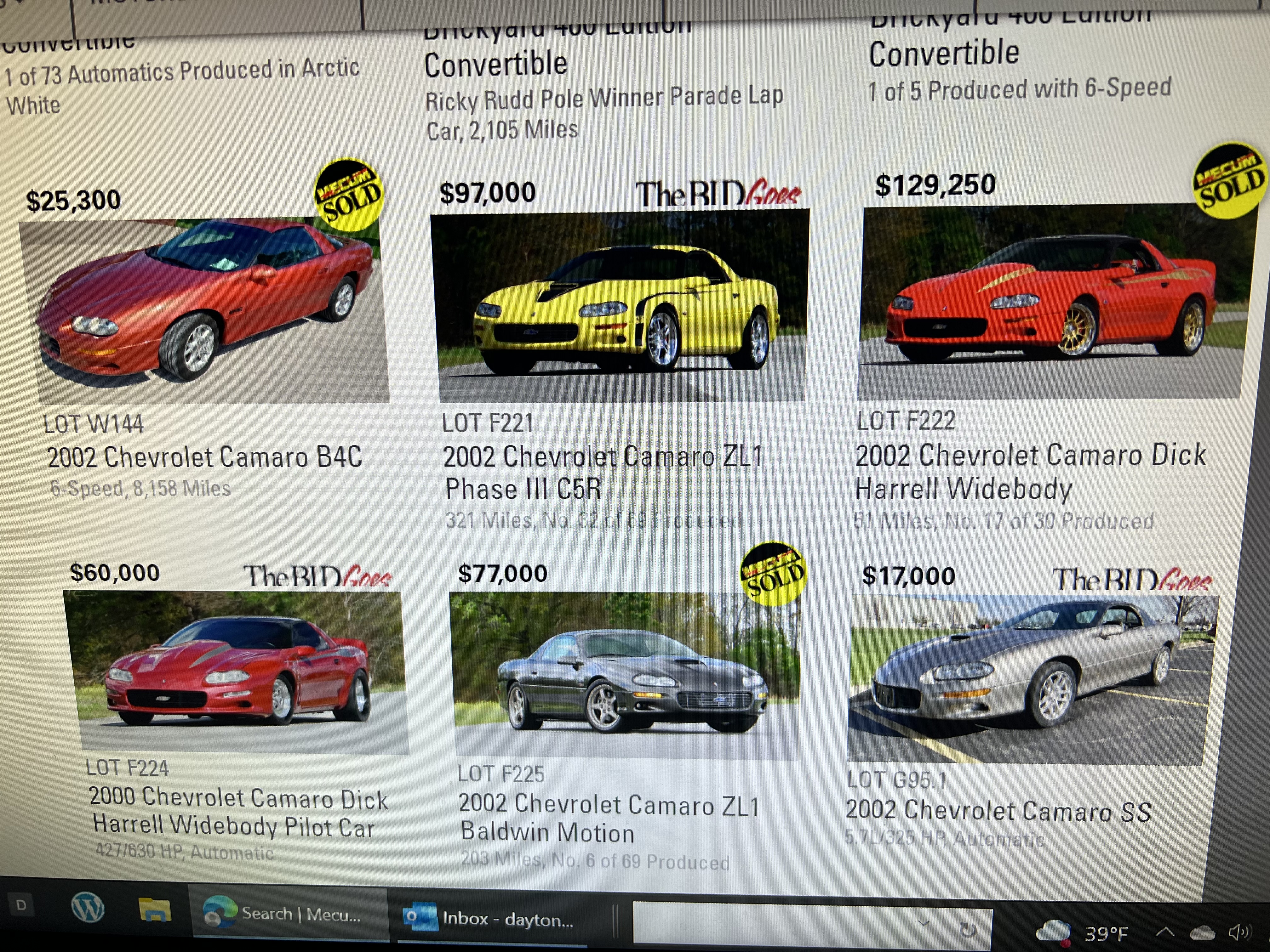Open the 2002 Chevrolet Camaro B4C title link
1270x952 pixels.
[x=204, y=458]
